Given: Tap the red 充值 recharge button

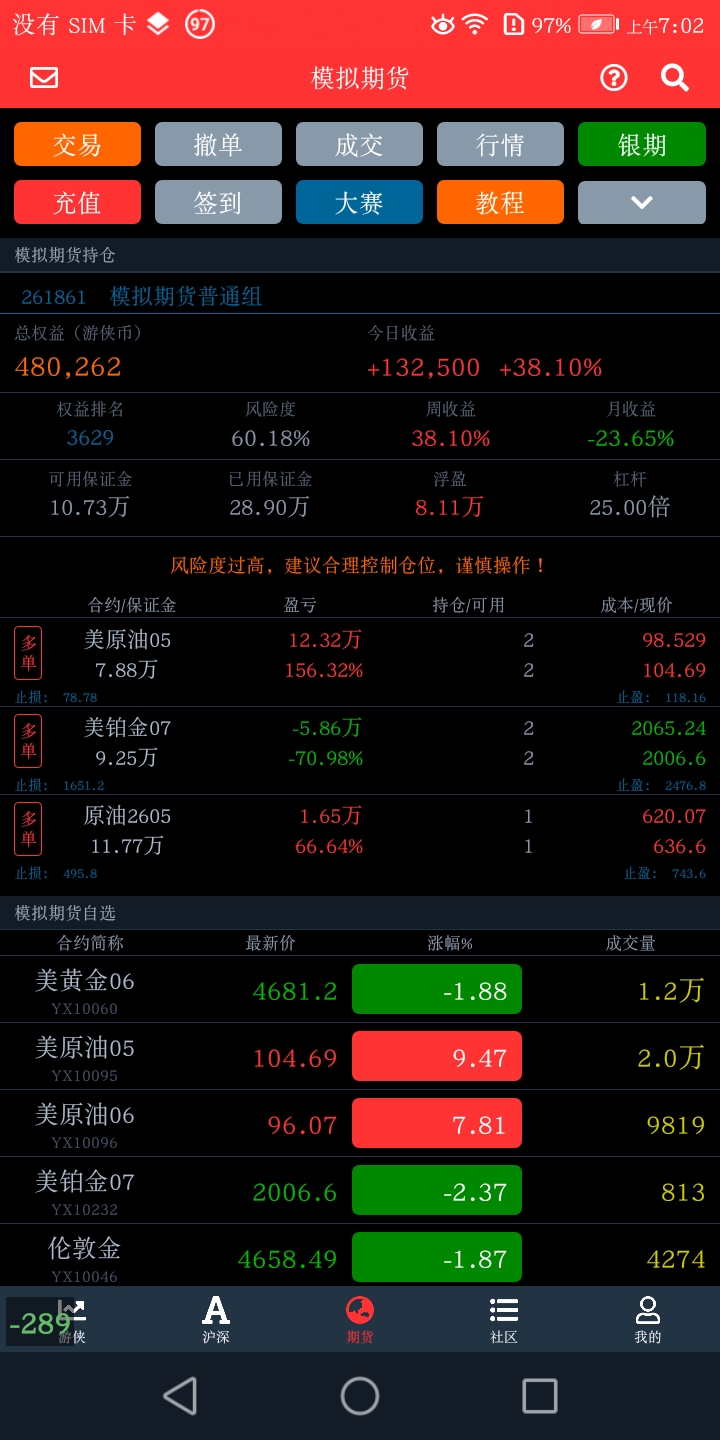Looking at the screenshot, I should pyautogui.click(x=77, y=202).
